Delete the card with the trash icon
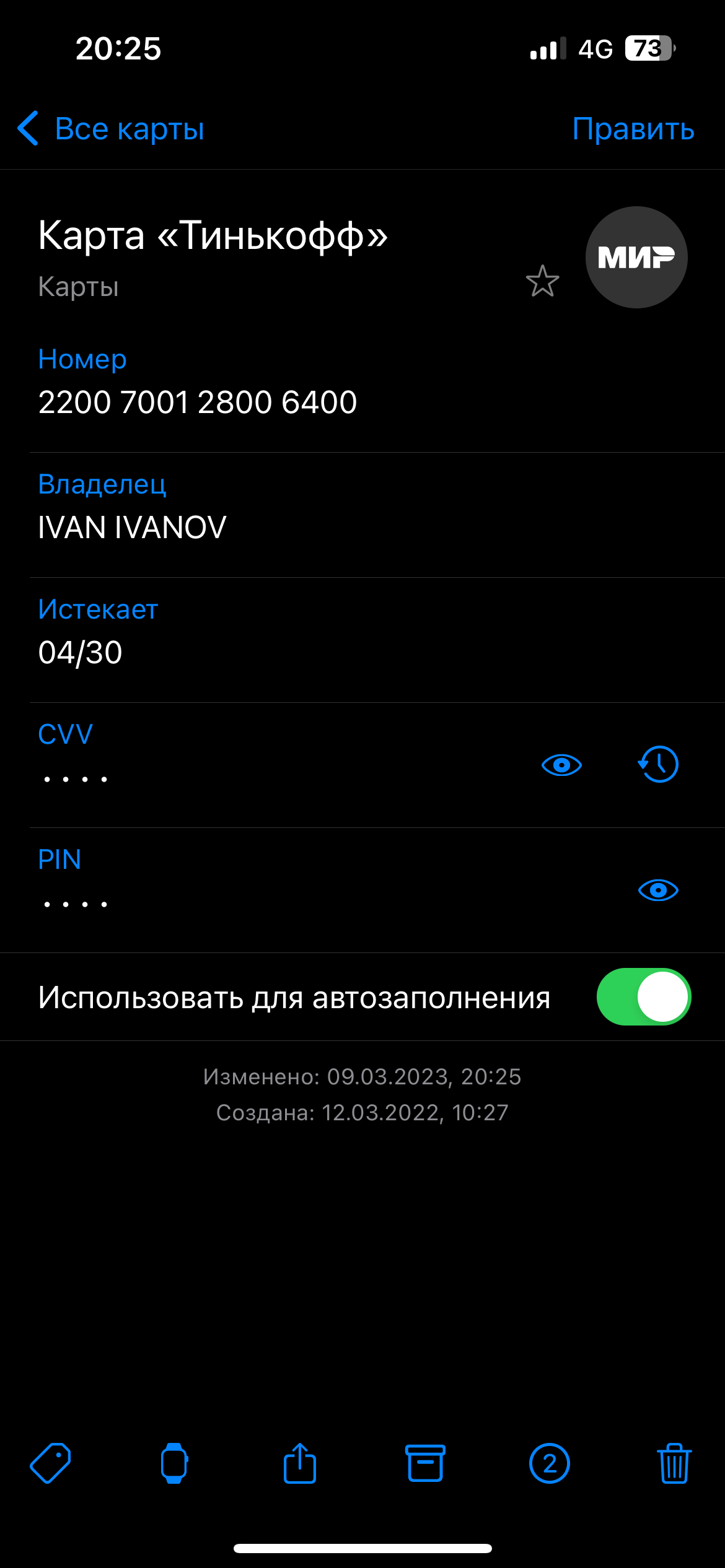Viewport: 725px width, 1568px height. pyautogui.click(x=674, y=1463)
